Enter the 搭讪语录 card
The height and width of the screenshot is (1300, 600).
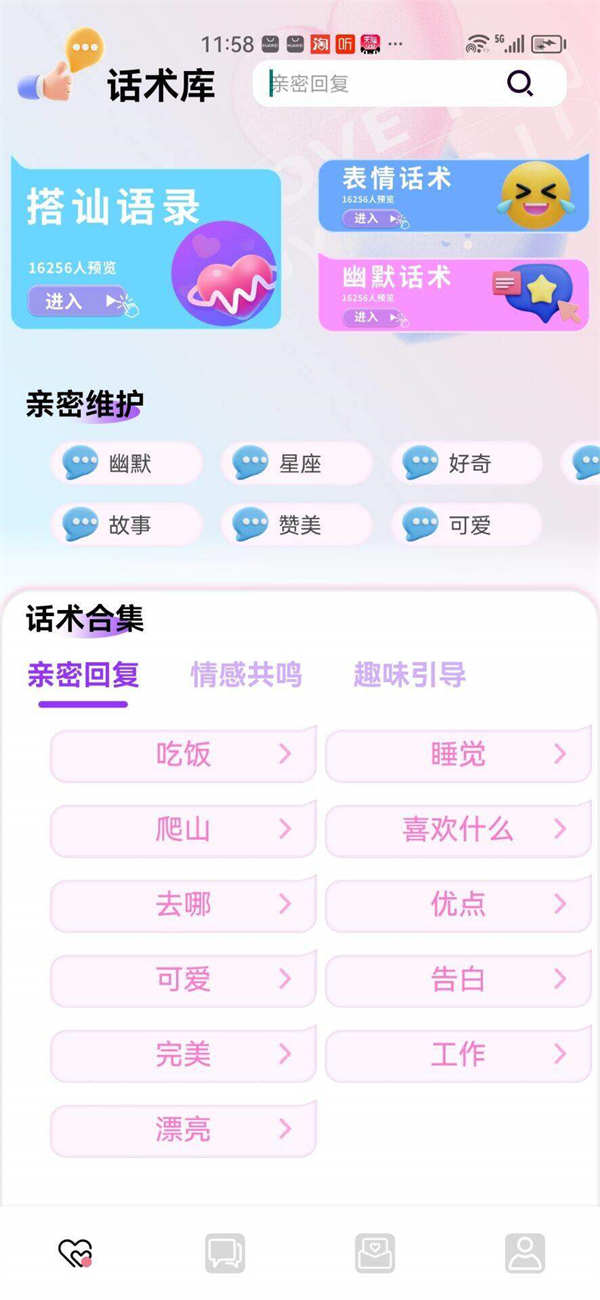pos(76,301)
